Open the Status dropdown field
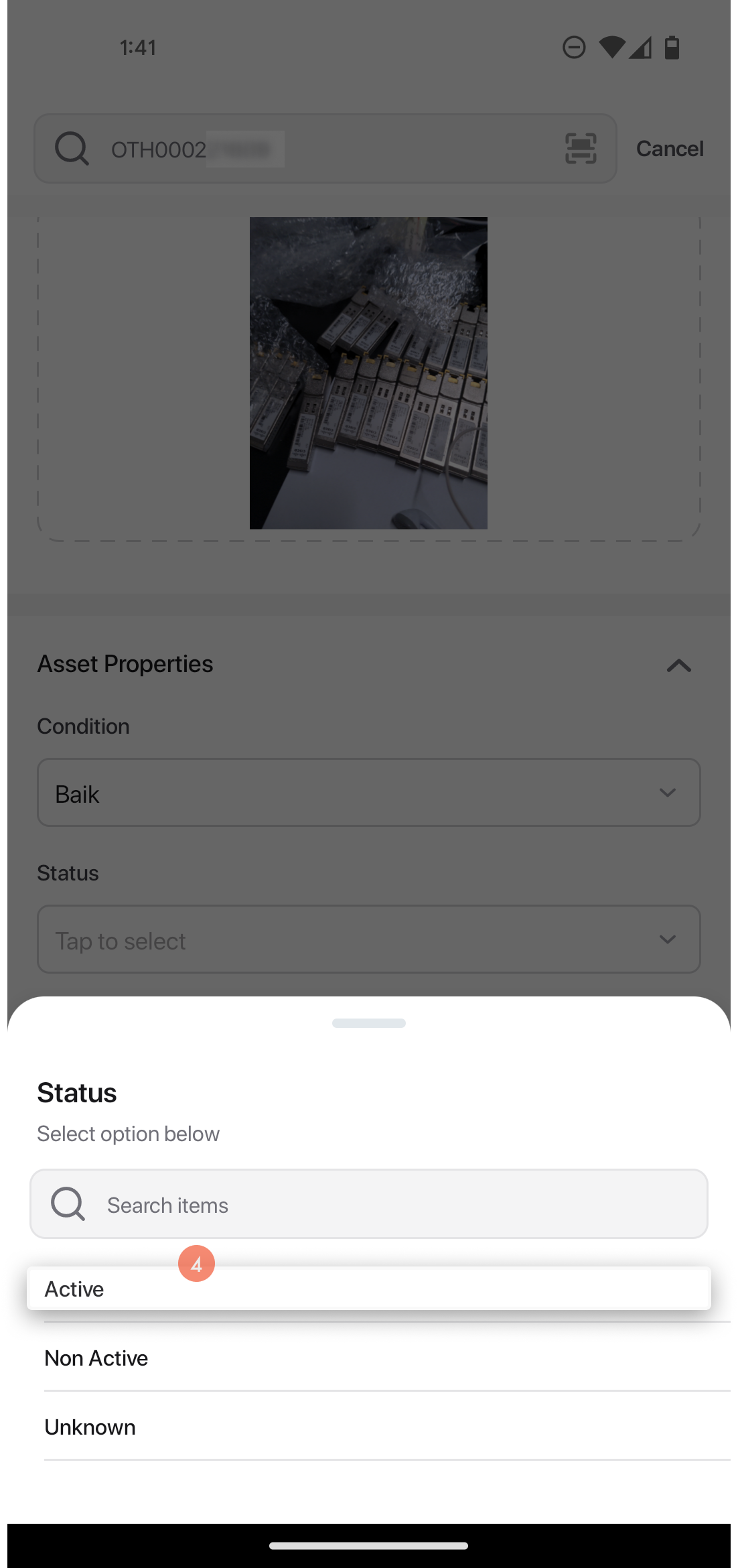The height and width of the screenshot is (1568, 738). tap(368, 939)
